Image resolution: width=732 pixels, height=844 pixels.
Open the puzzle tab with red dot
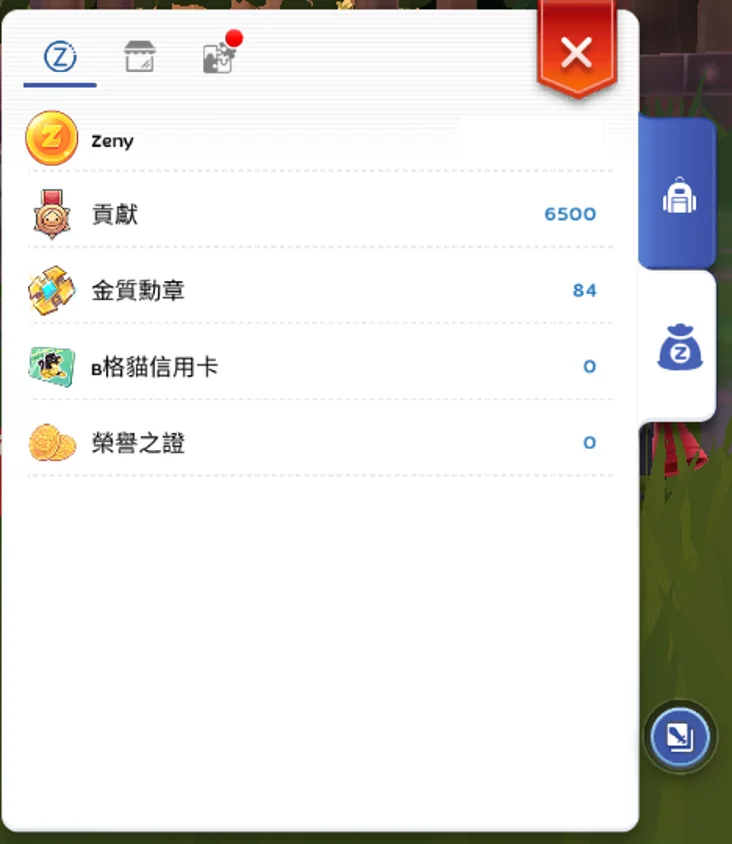coord(218,58)
